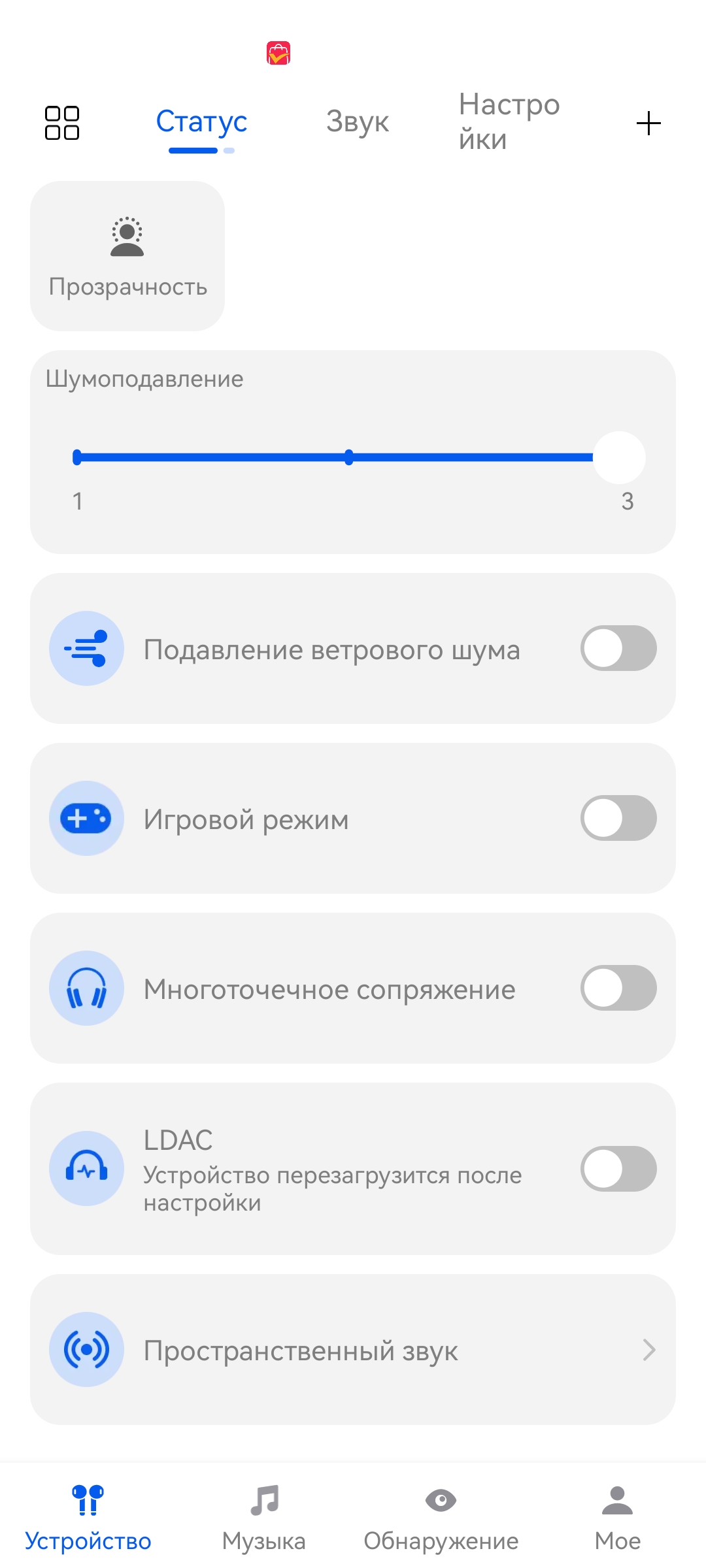Screen dimensions: 706x1568
Task: Open the Настройки tab
Action: click(x=509, y=122)
